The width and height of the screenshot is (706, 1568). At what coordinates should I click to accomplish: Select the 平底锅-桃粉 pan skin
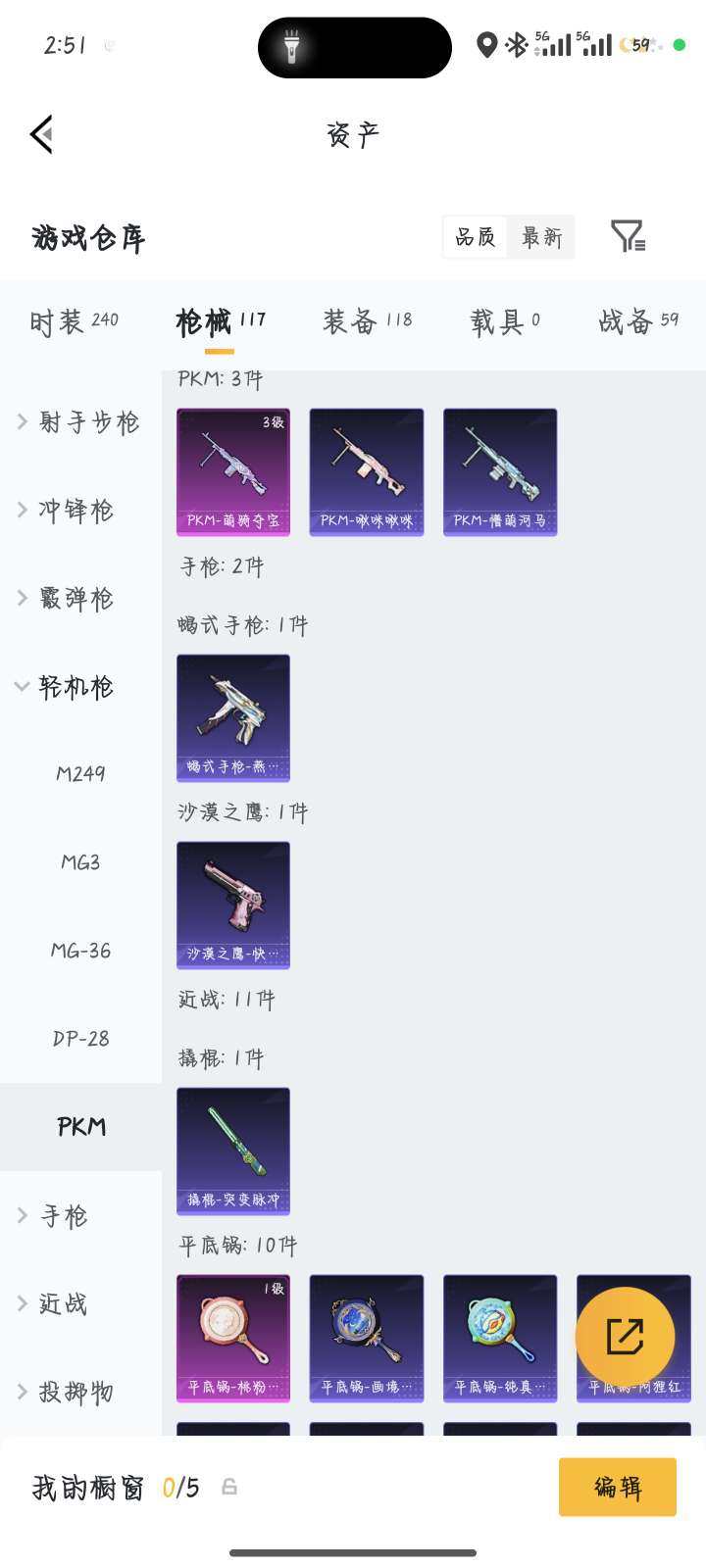tap(232, 1338)
